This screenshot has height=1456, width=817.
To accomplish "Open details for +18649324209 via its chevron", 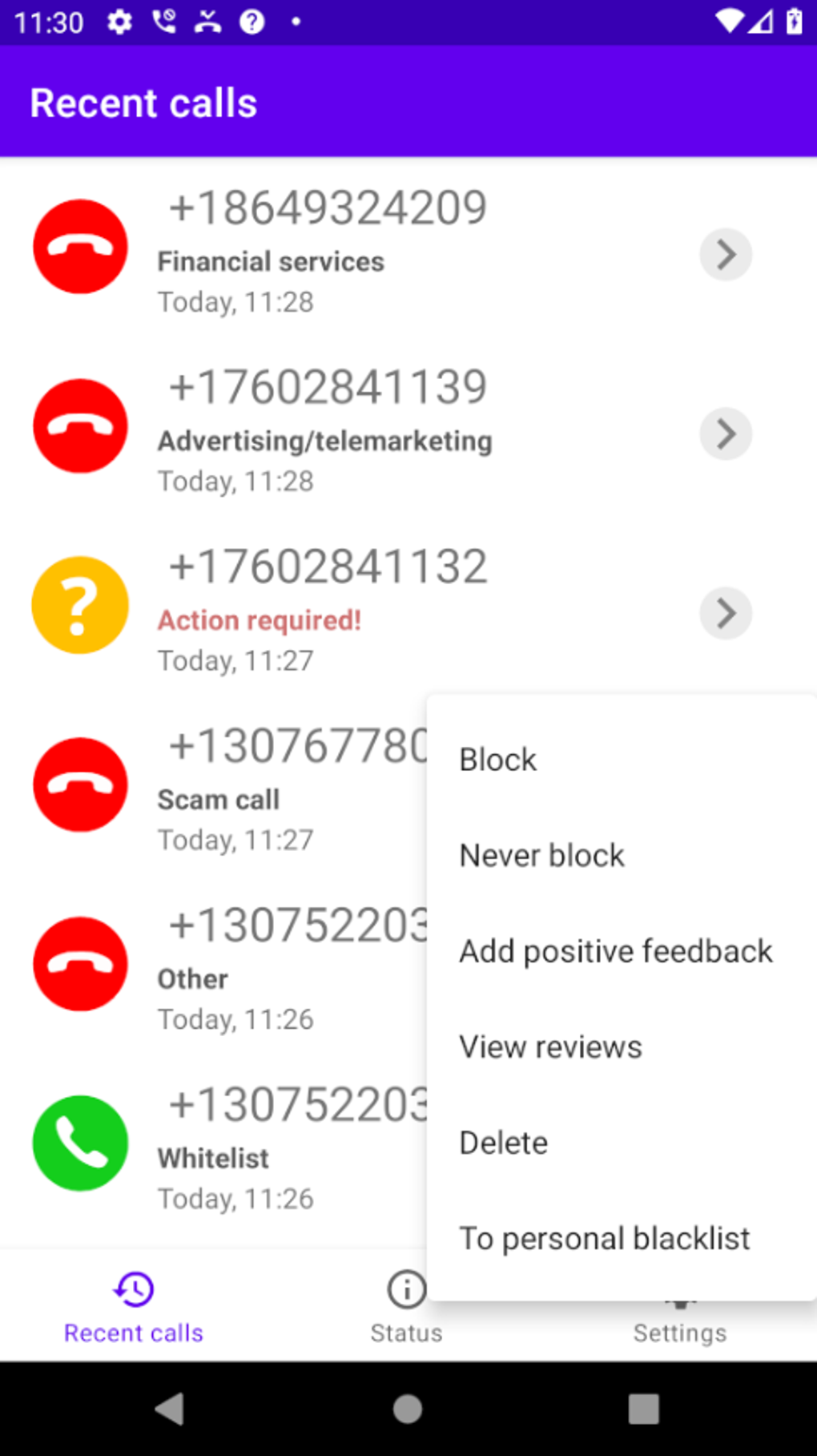I will coord(726,255).
